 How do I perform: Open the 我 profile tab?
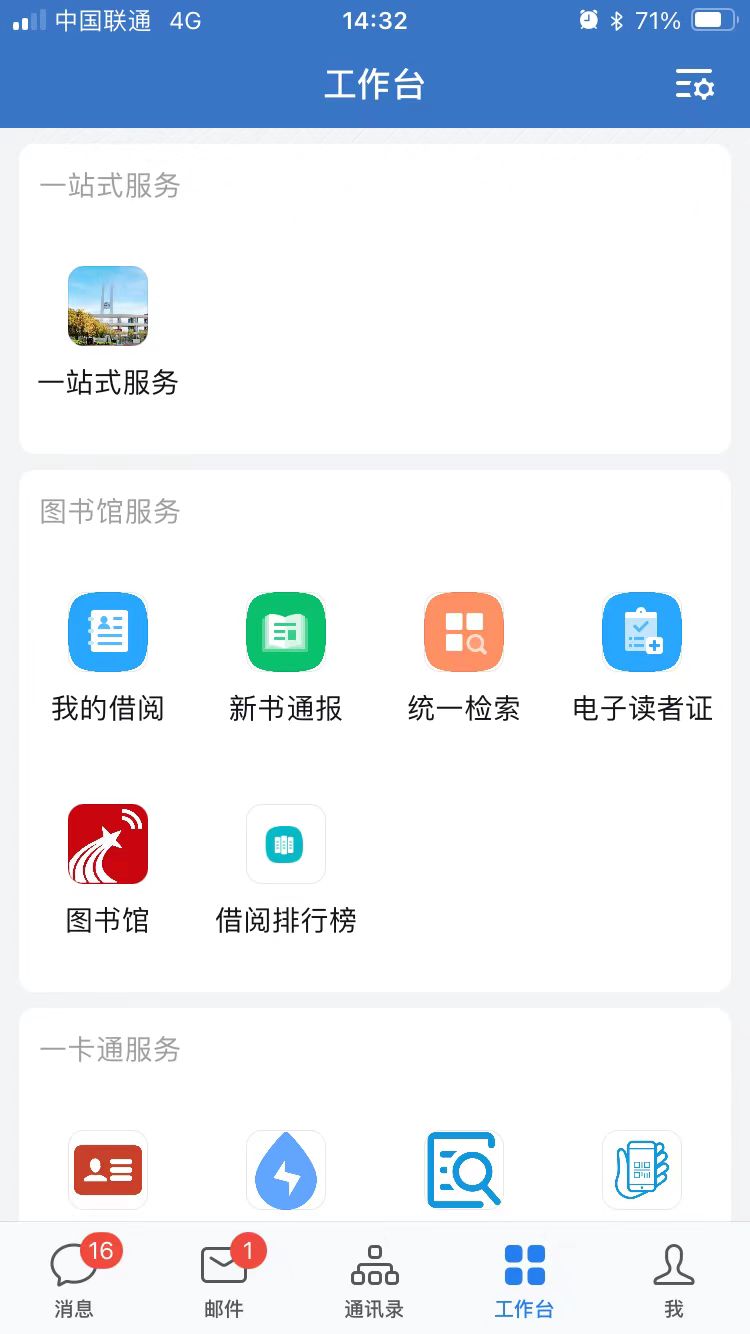[674, 1278]
